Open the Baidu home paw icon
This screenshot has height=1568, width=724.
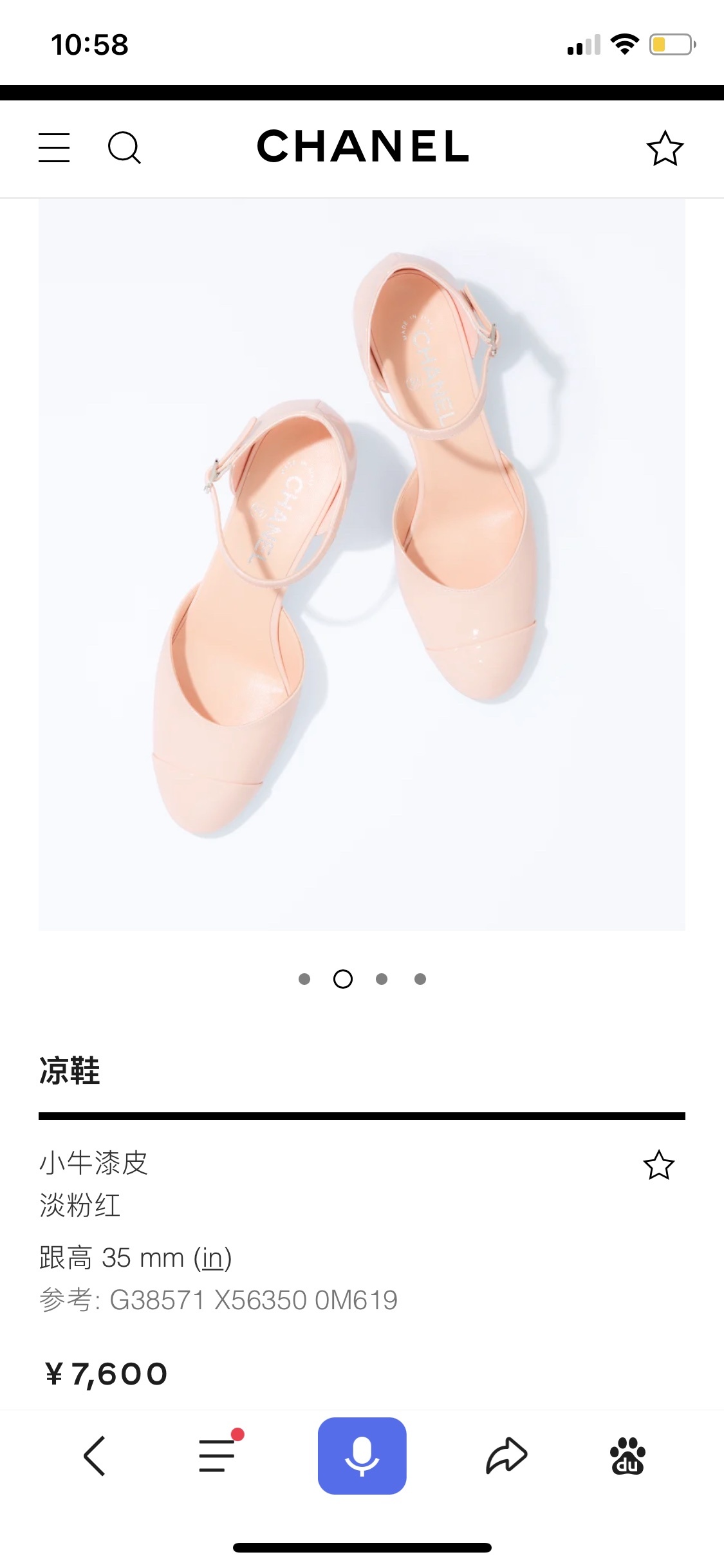(627, 1455)
